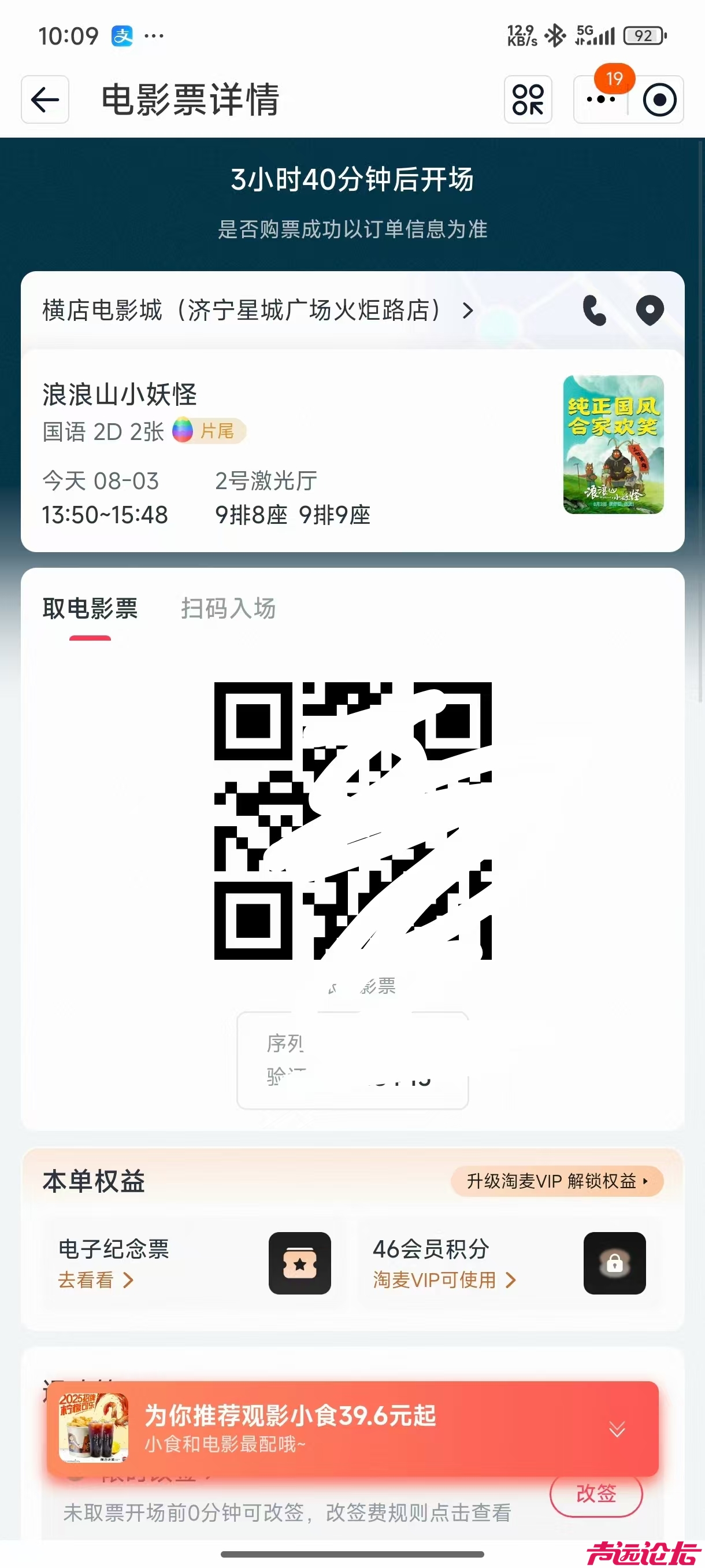Open cinema location with the map pin icon
This screenshot has height=1568, width=705.
click(649, 310)
